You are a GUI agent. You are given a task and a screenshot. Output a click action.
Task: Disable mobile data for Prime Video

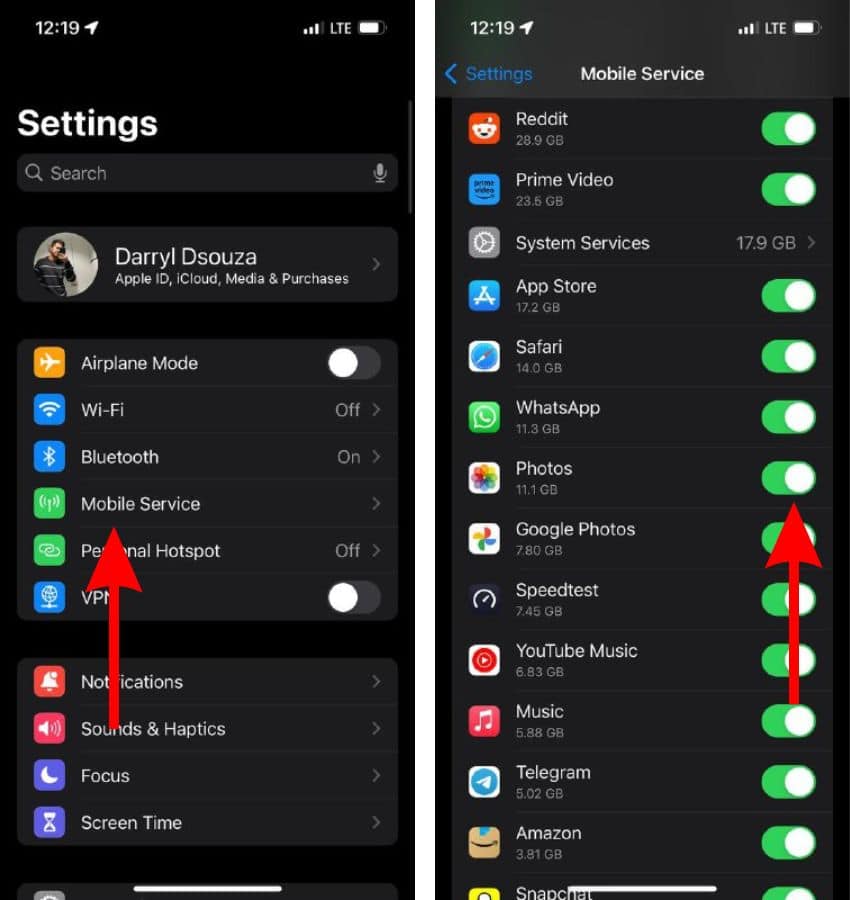pyautogui.click(x=788, y=189)
